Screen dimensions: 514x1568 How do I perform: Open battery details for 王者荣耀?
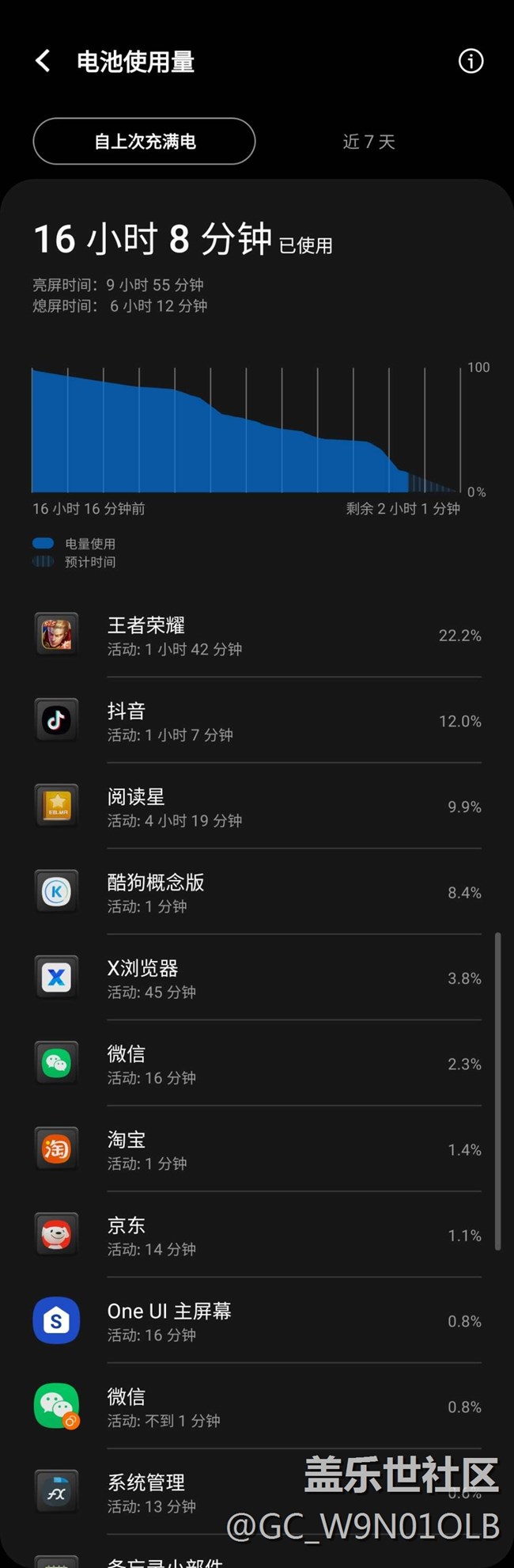[257, 636]
